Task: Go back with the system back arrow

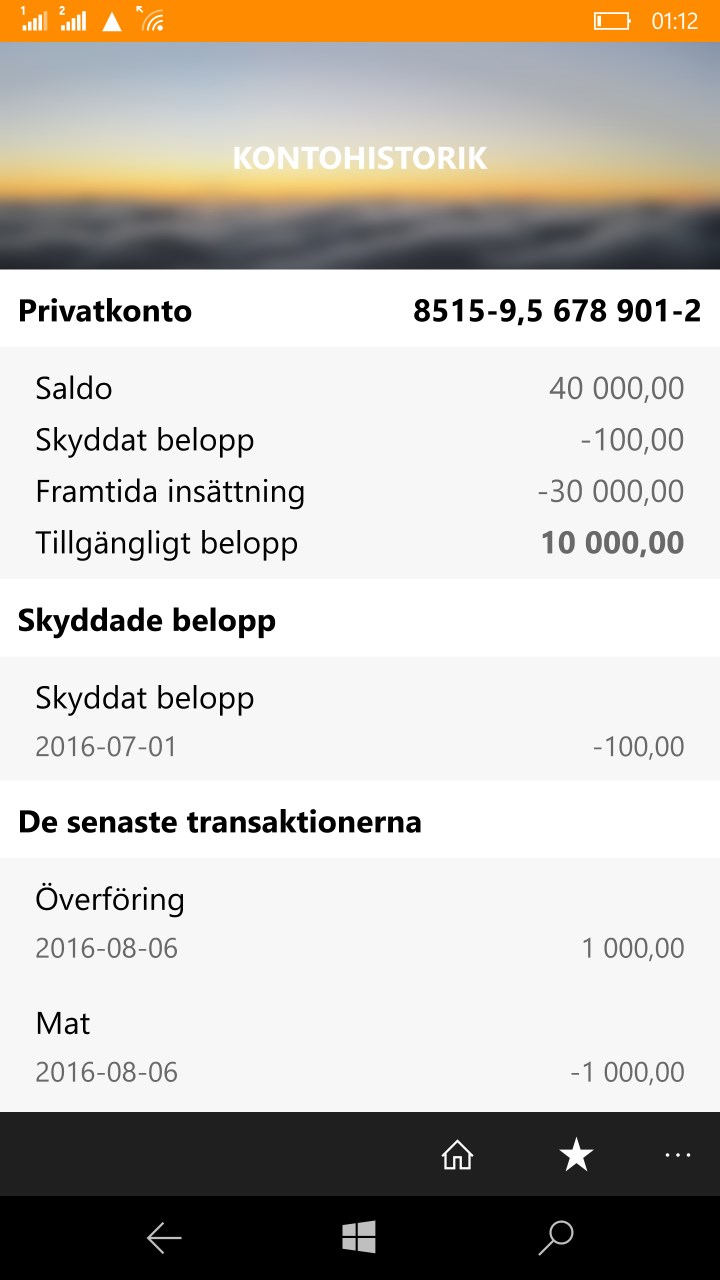Action: pyautogui.click(x=164, y=1238)
